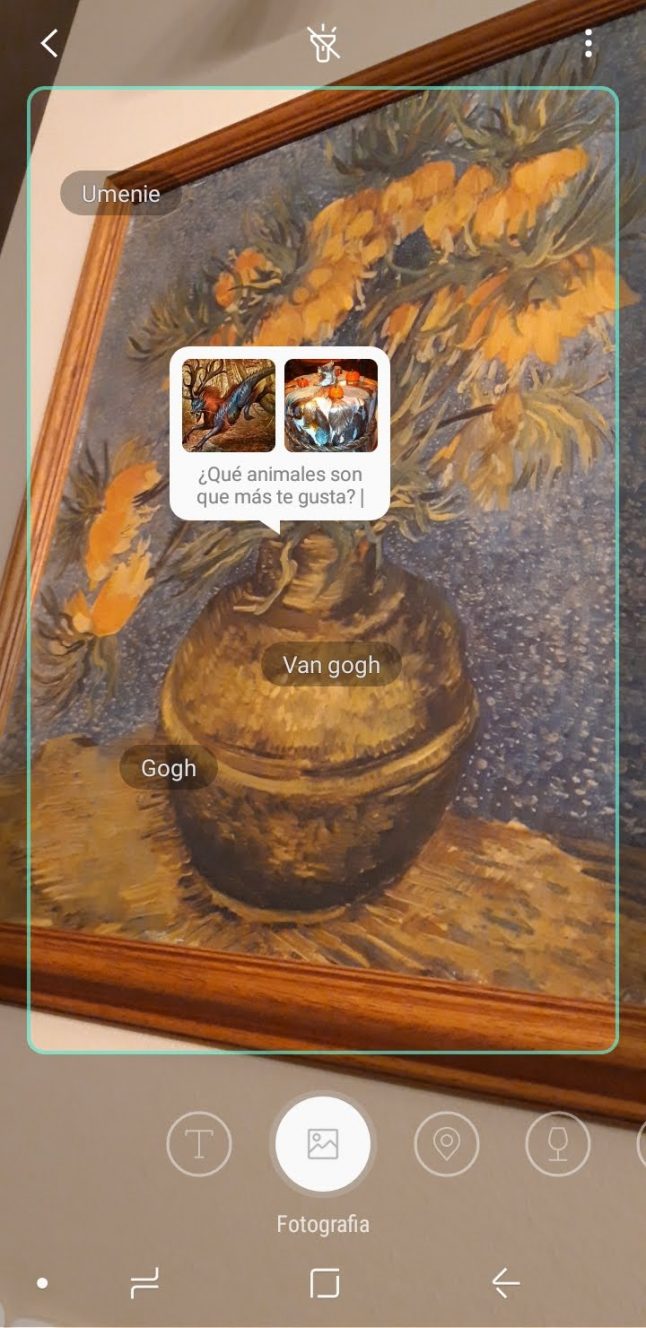Toggle the flashlight icon

coord(323,43)
